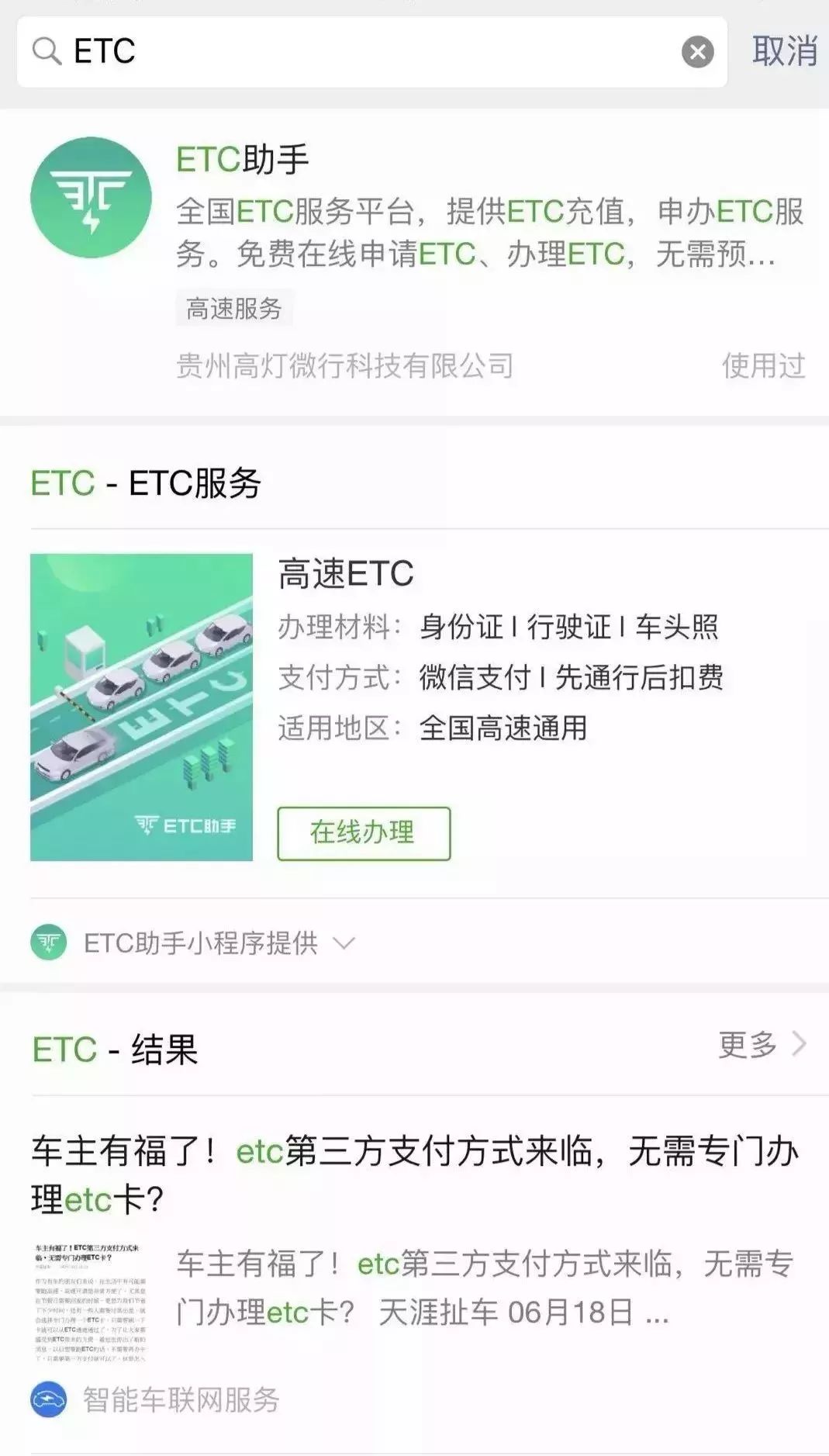Clear the search text with the X icon
The height and width of the screenshot is (1456, 829).
(x=697, y=52)
